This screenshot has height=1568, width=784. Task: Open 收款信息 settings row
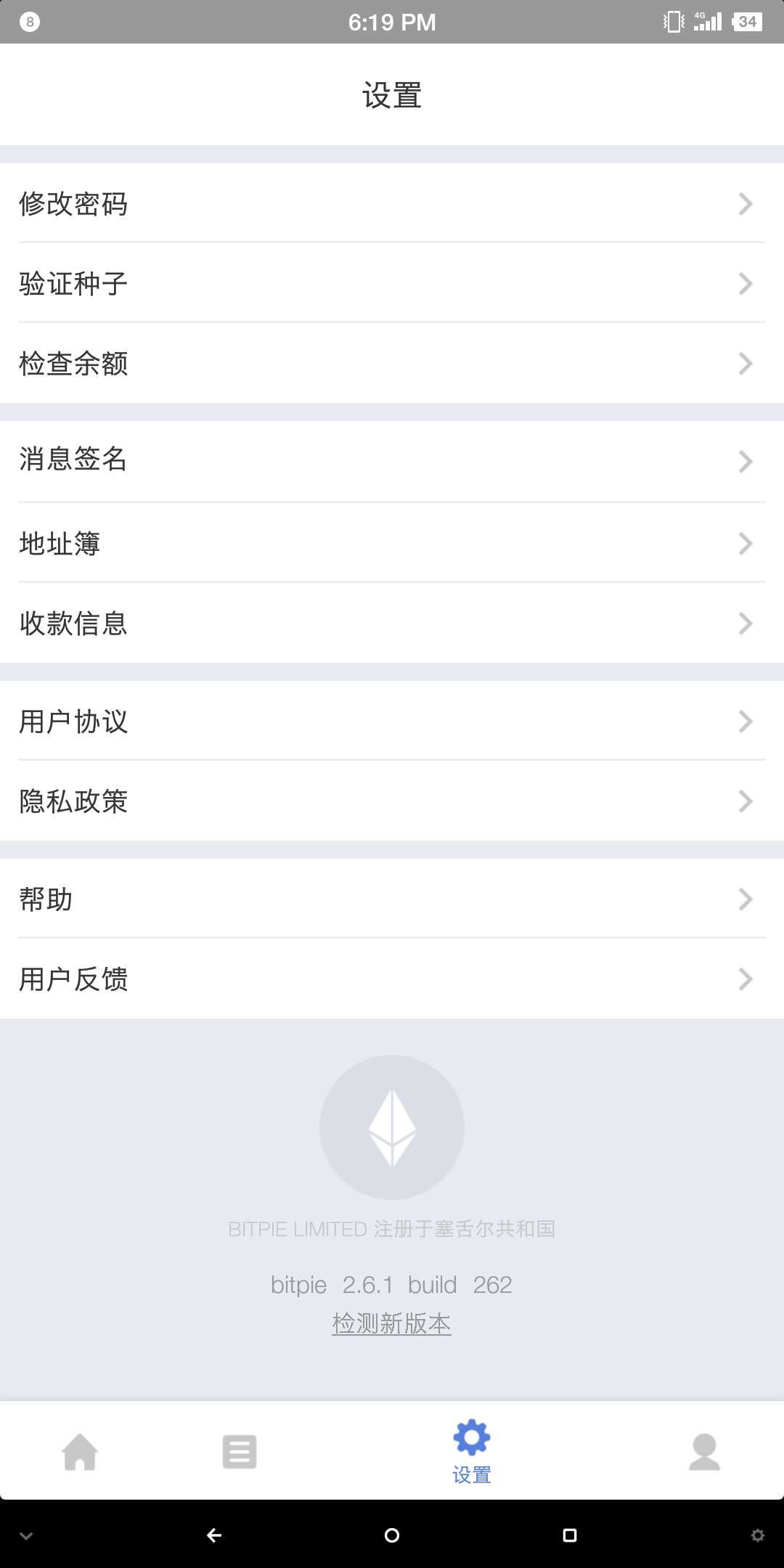pyautogui.click(x=392, y=624)
